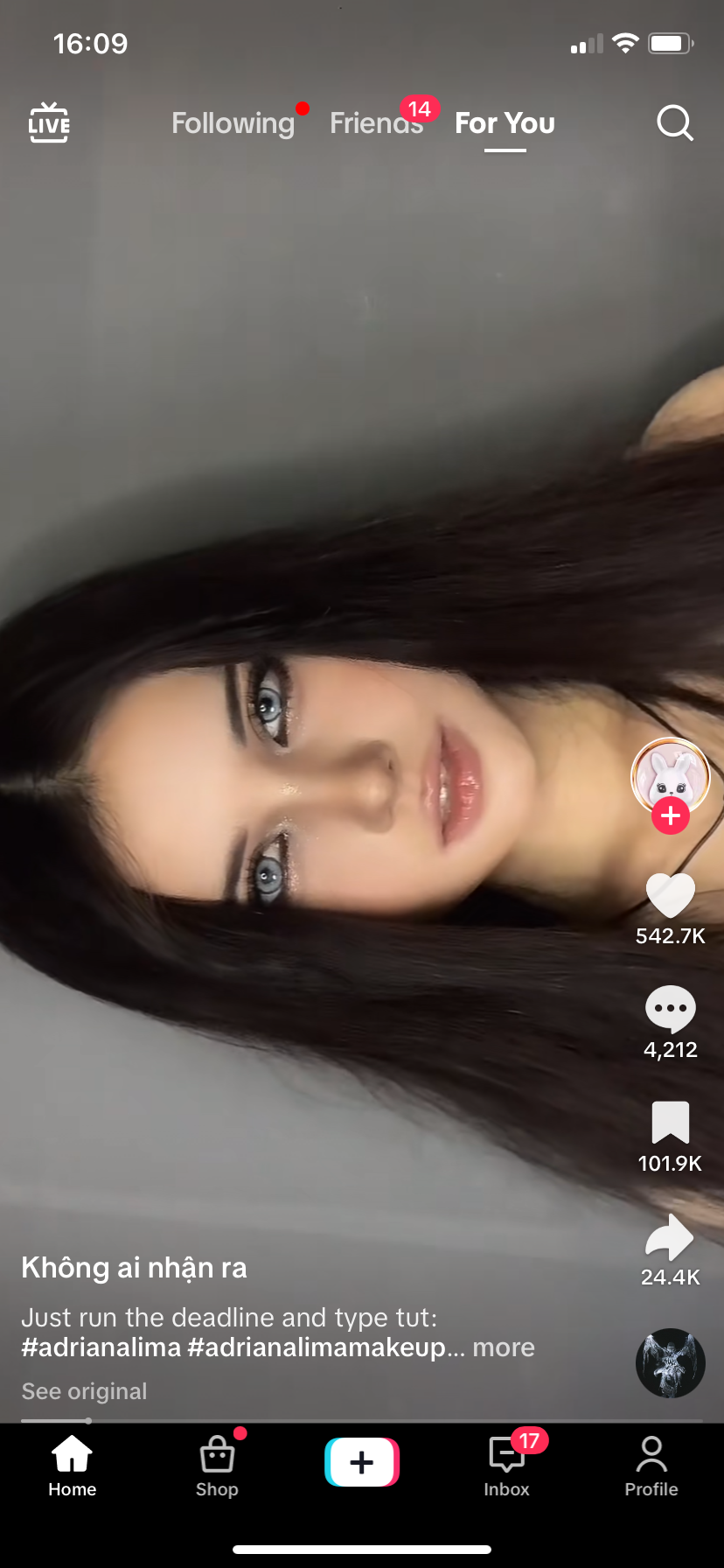The image size is (724, 1568).
Task: Switch to the Friends tab
Action: tap(376, 123)
